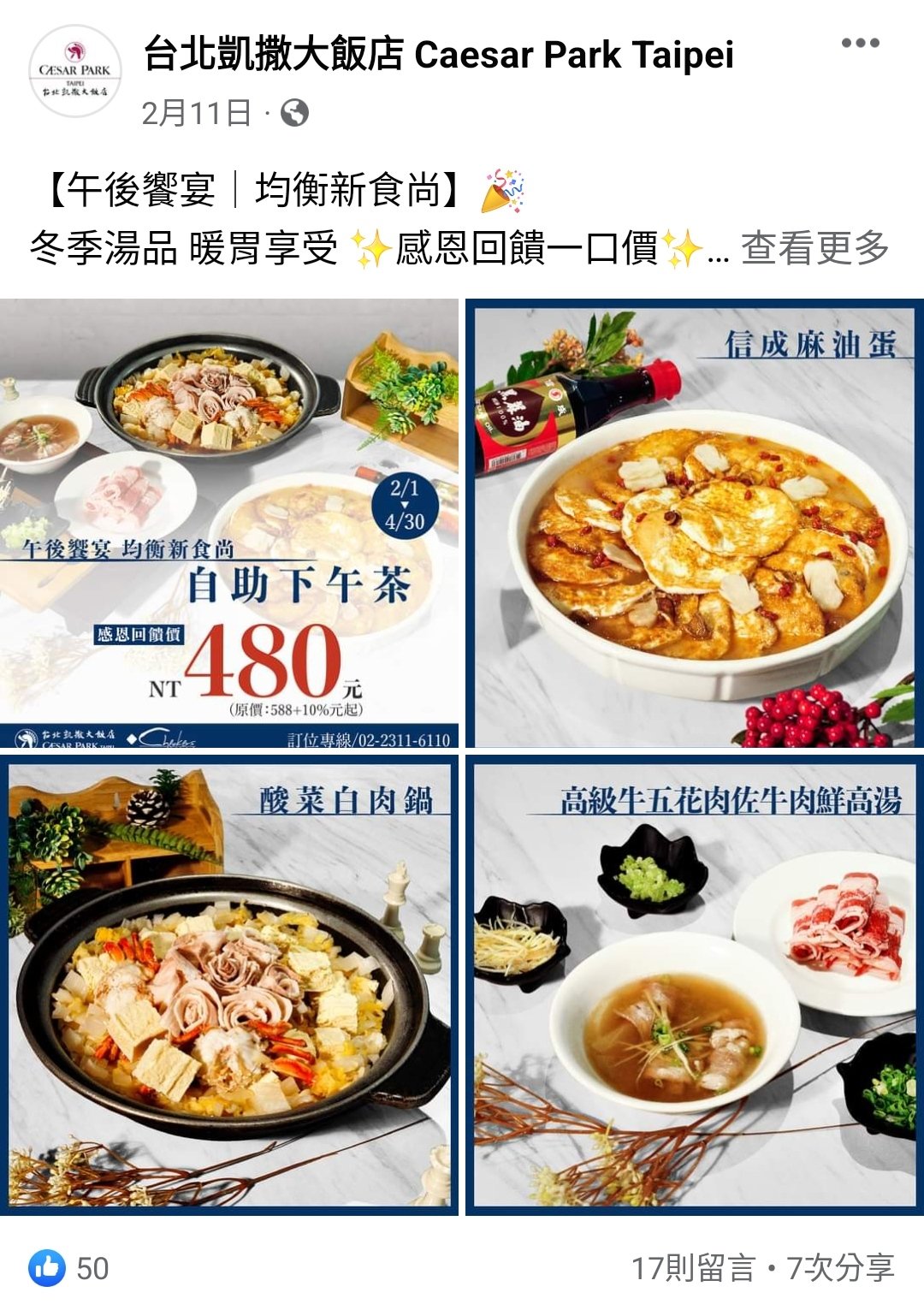The height and width of the screenshot is (1310, 924).
Task: Open the 自助下午茶 480元 promo image
Action: point(229,522)
